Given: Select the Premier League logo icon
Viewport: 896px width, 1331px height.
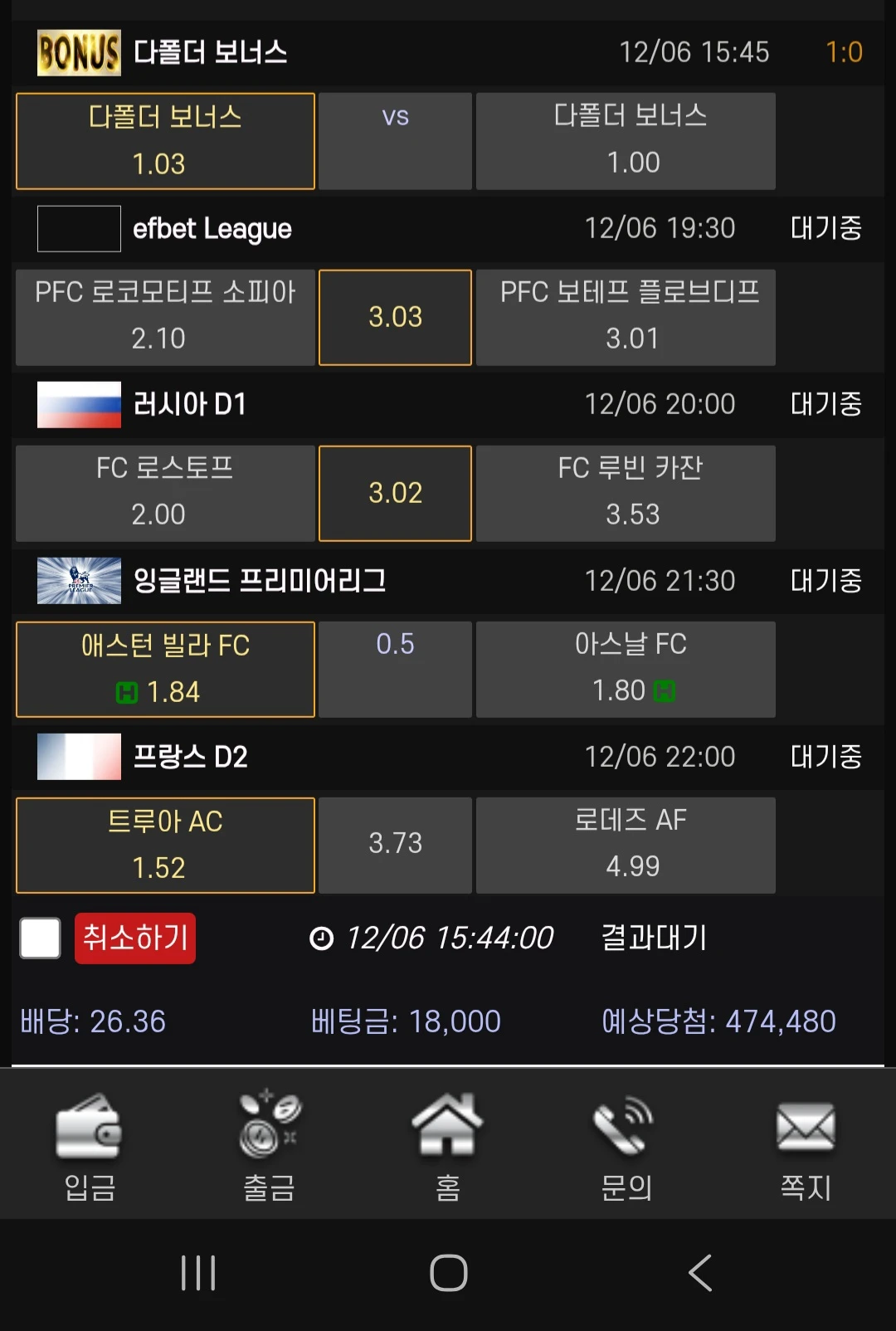Looking at the screenshot, I should pyautogui.click(x=78, y=581).
